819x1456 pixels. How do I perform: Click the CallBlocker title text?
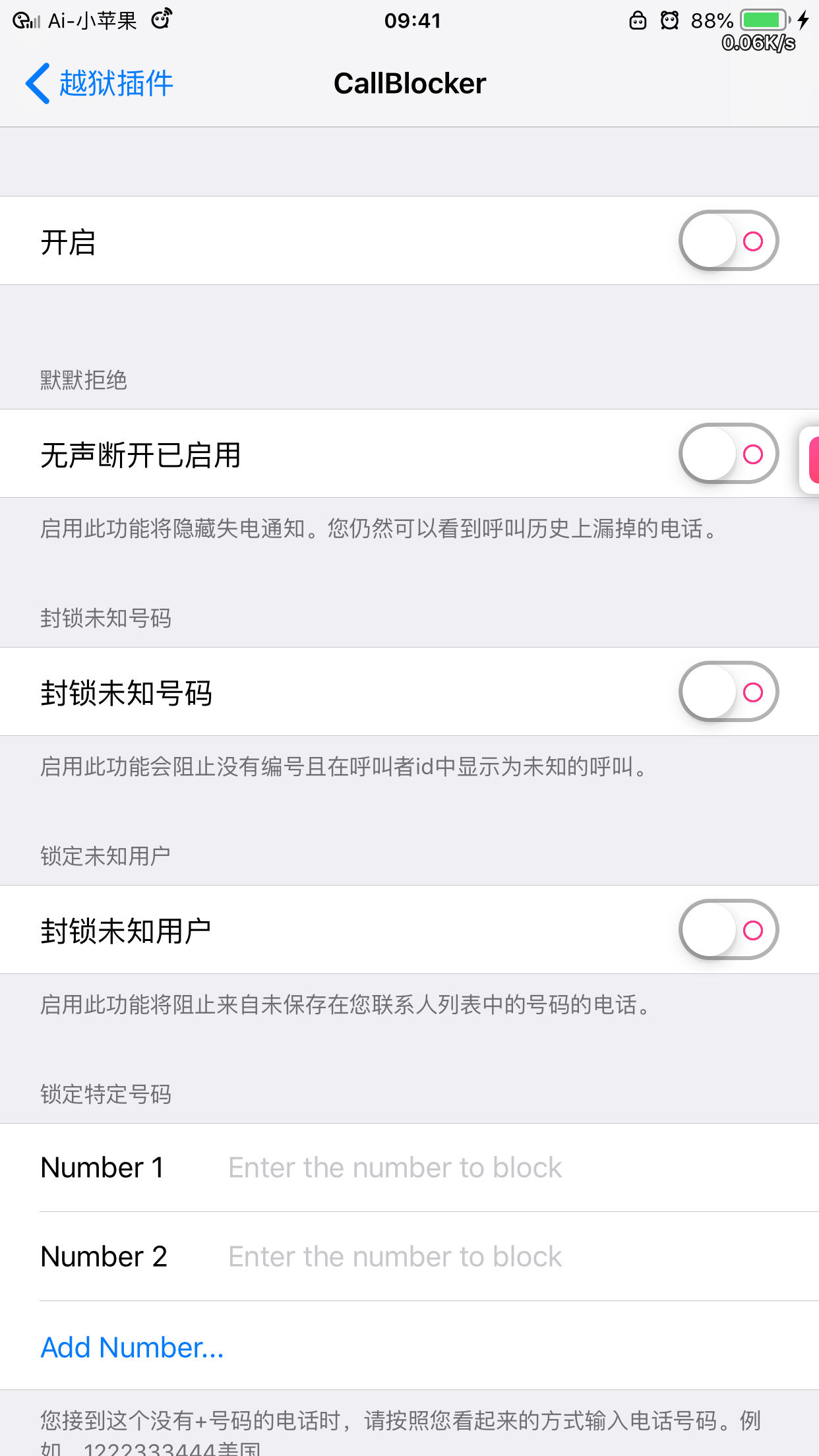click(x=409, y=82)
